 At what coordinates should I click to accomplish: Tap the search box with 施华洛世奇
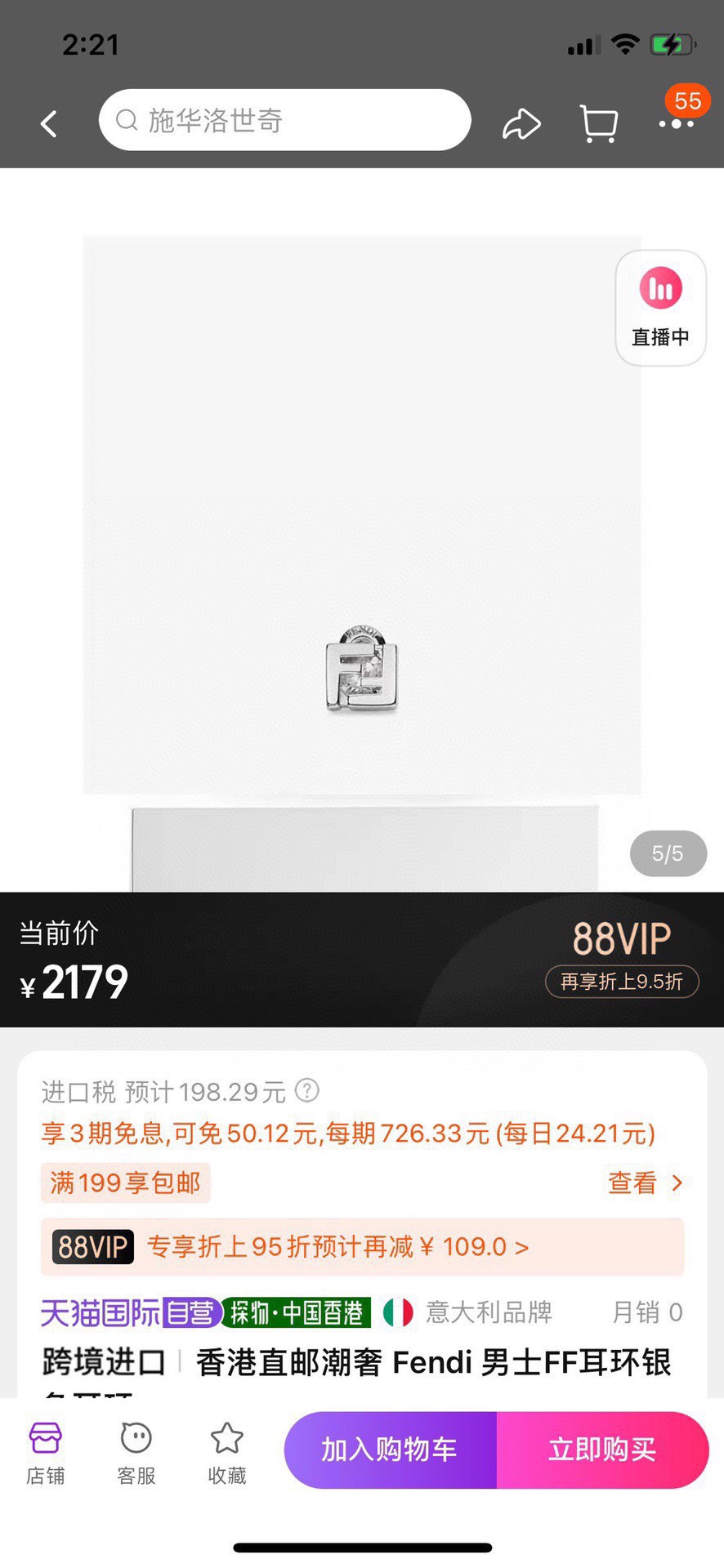[284, 120]
